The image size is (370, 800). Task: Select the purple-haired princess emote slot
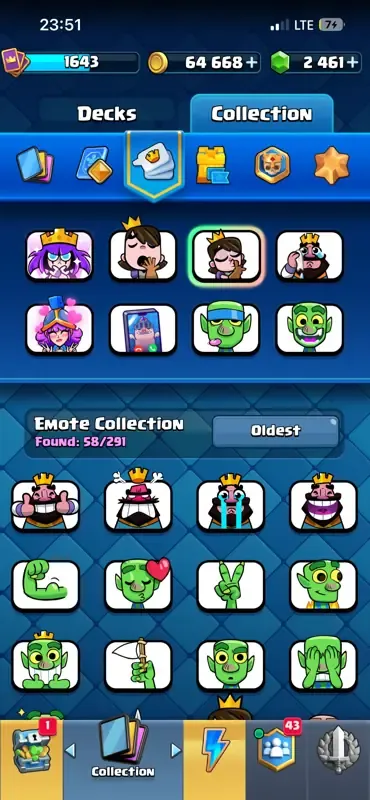pos(60,255)
